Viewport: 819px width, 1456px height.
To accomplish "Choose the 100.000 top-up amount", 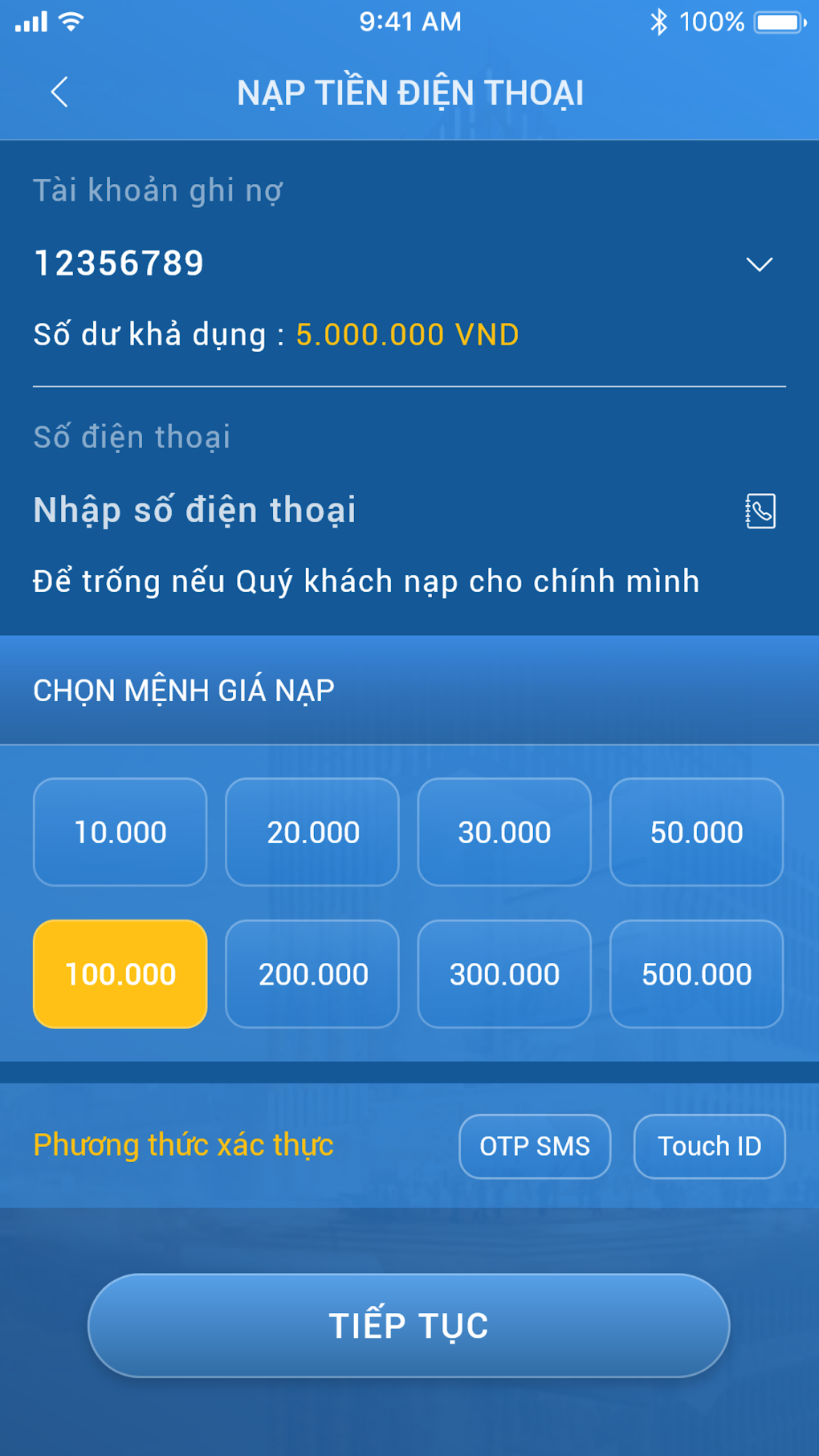I will click(x=120, y=974).
